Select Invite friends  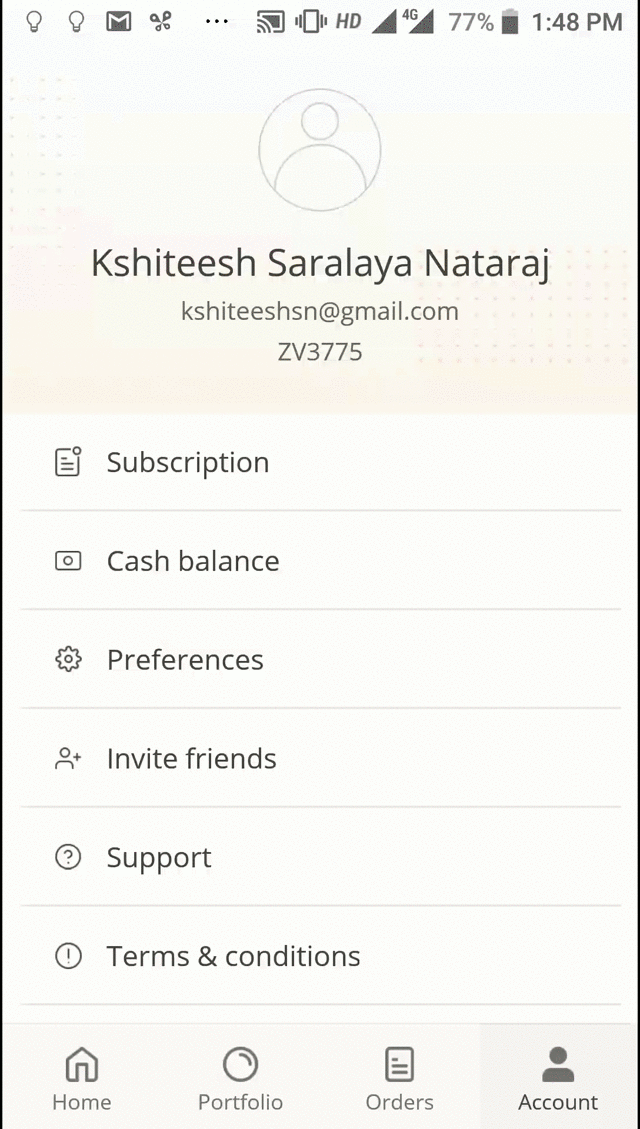click(x=191, y=759)
